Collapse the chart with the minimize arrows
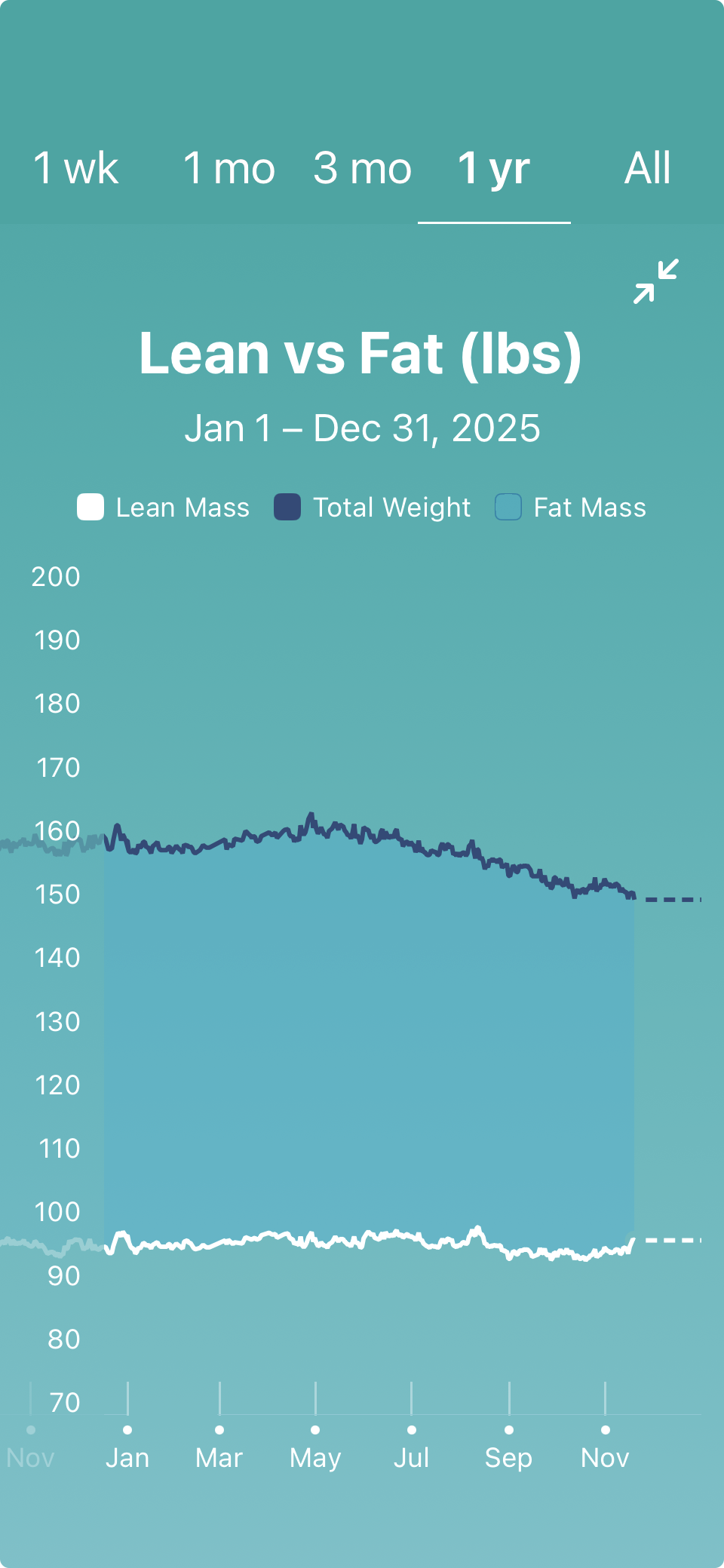Viewport: 724px width, 1568px height. [656, 281]
